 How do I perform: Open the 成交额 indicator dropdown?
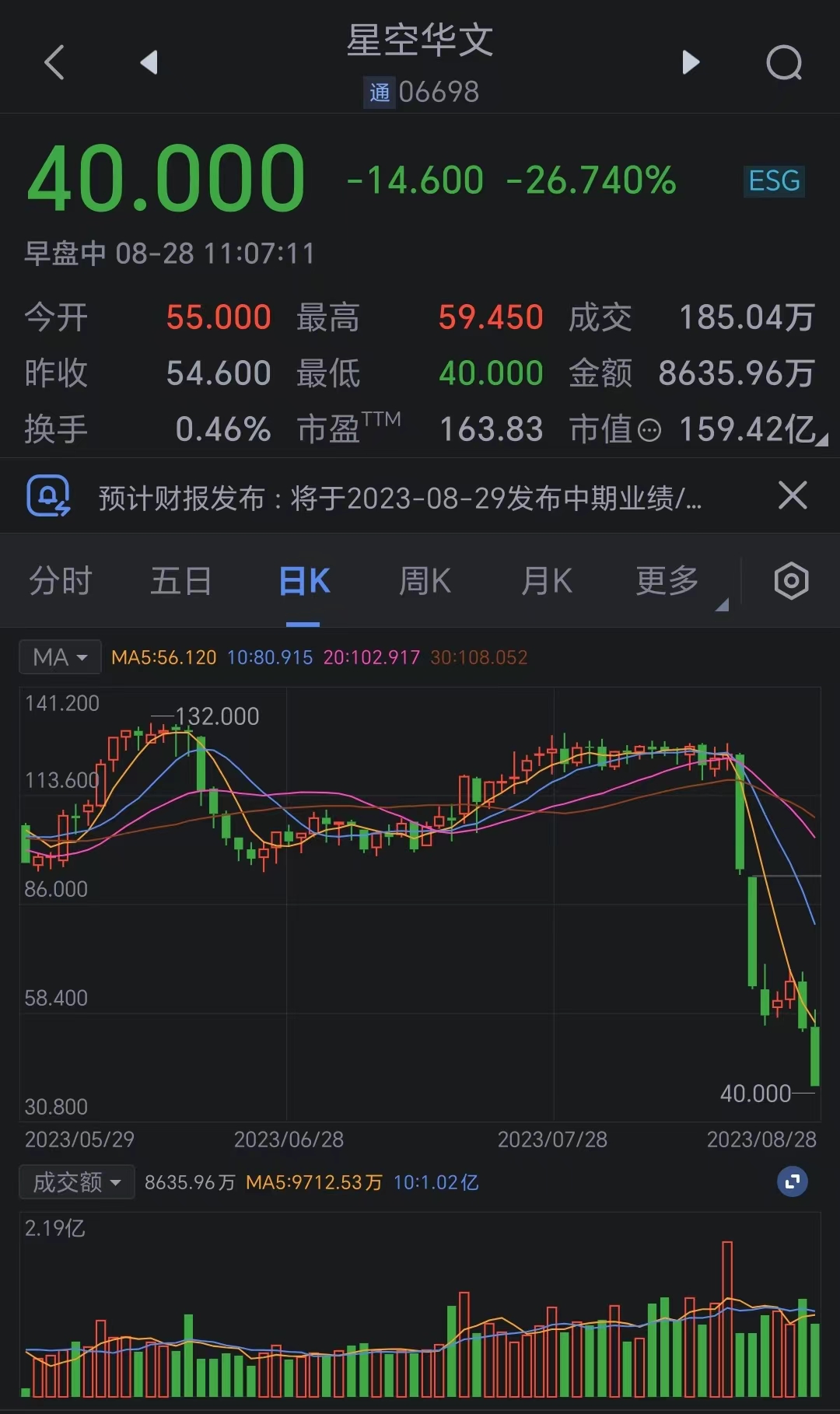76,1182
